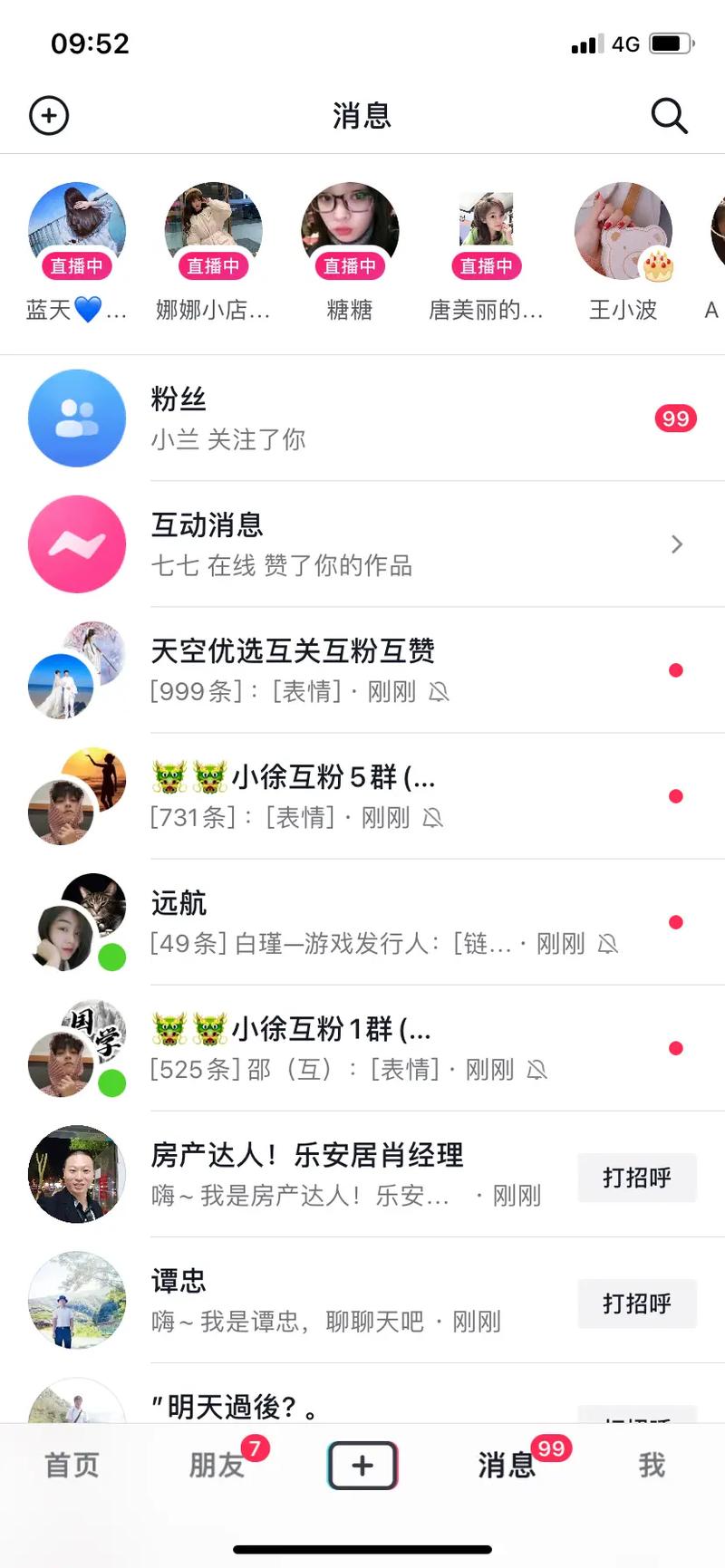Open the chat from 唐美丽的 live avatar
Image resolution: width=725 pixels, height=1568 pixels.
pos(487,229)
